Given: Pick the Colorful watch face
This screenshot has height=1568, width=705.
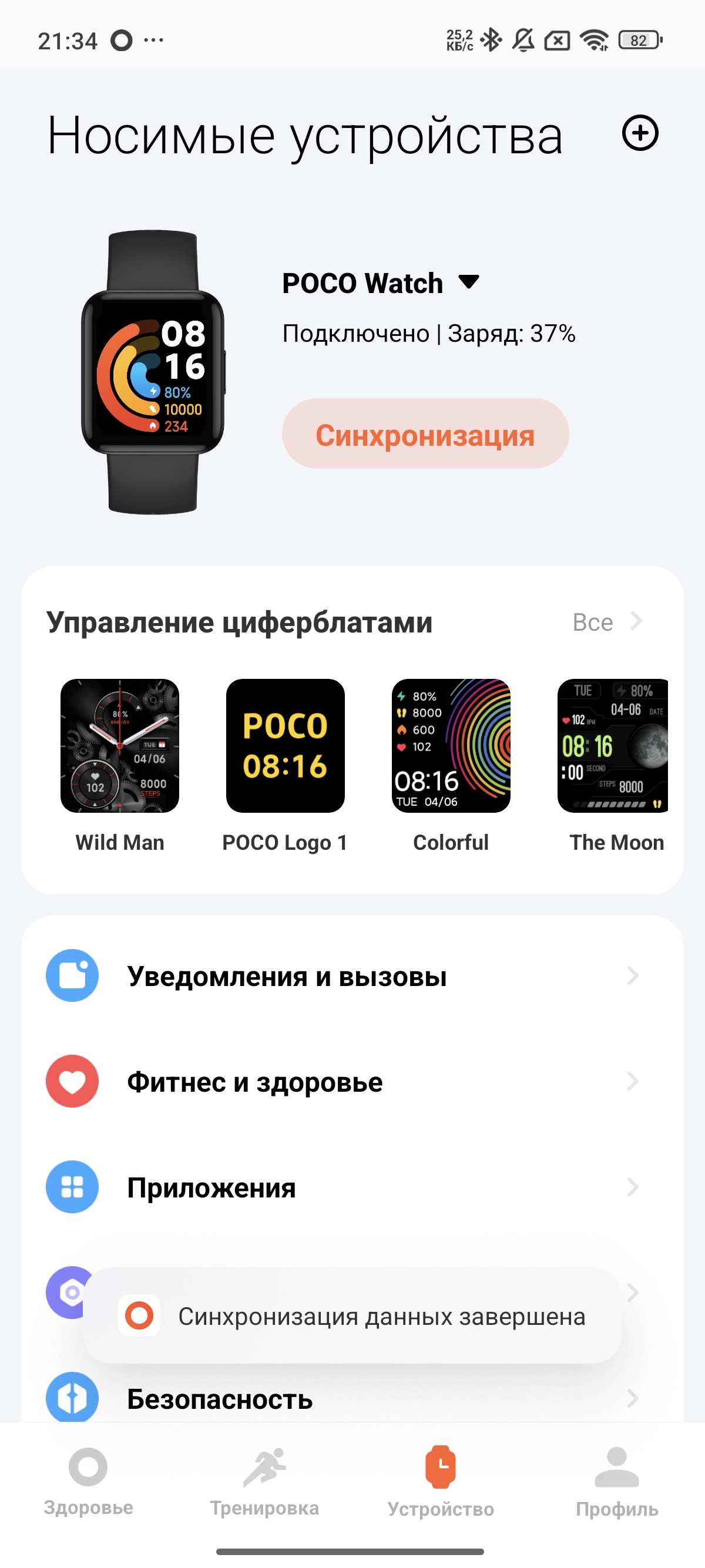Looking at the screenshot, I should (x=451, y=746).
